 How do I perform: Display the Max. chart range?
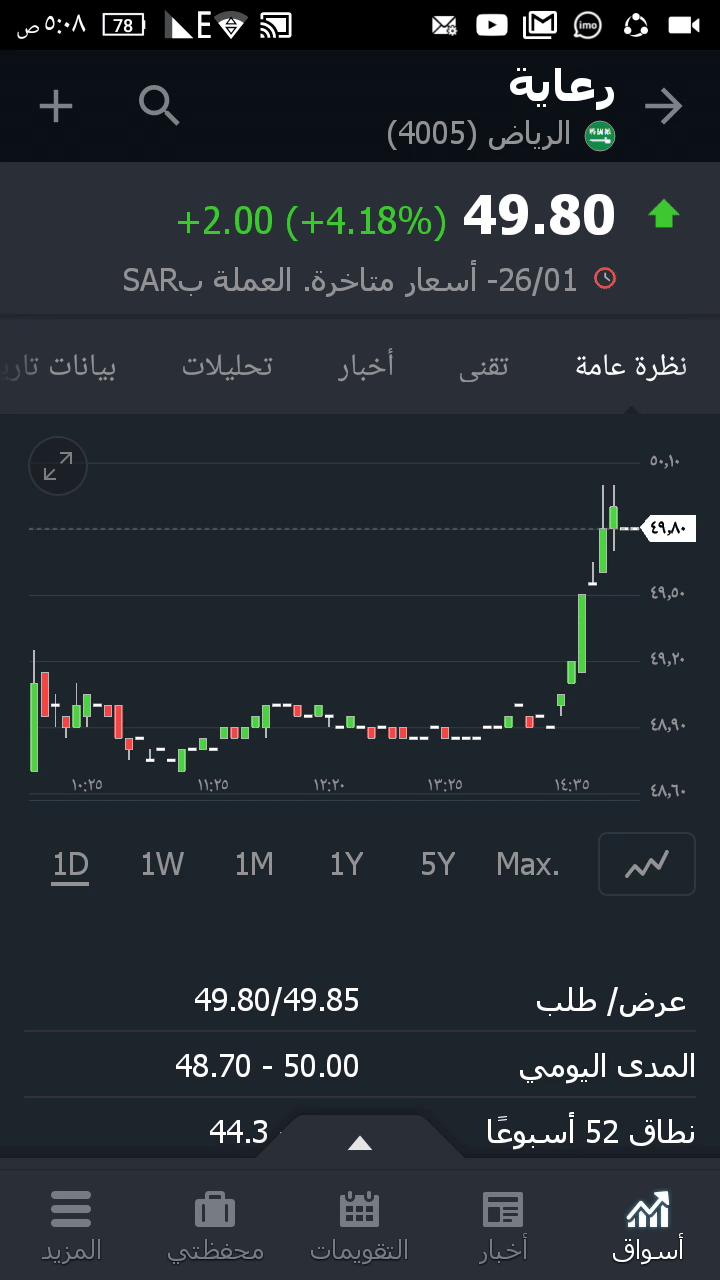point(528,864)
